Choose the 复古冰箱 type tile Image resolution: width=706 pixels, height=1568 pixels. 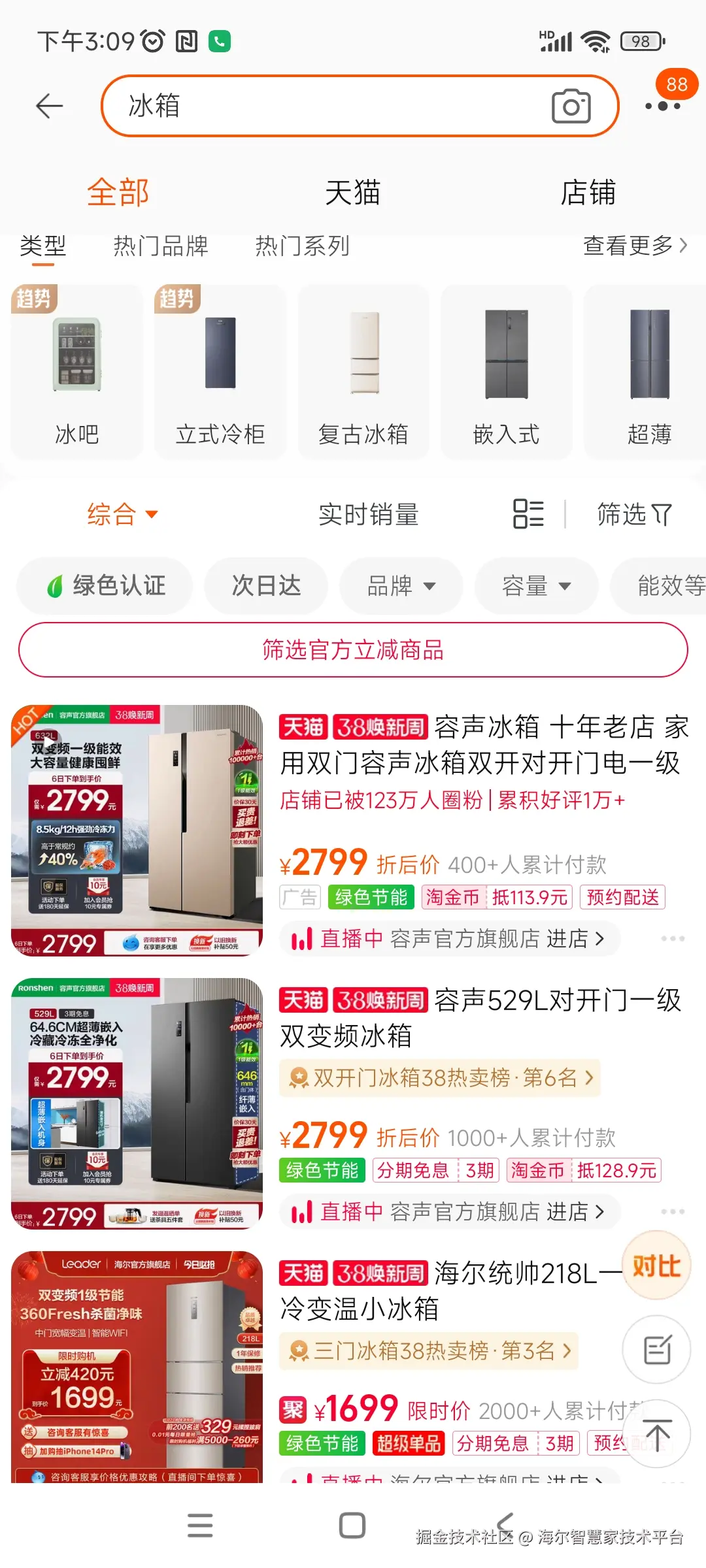coord(363,371)
